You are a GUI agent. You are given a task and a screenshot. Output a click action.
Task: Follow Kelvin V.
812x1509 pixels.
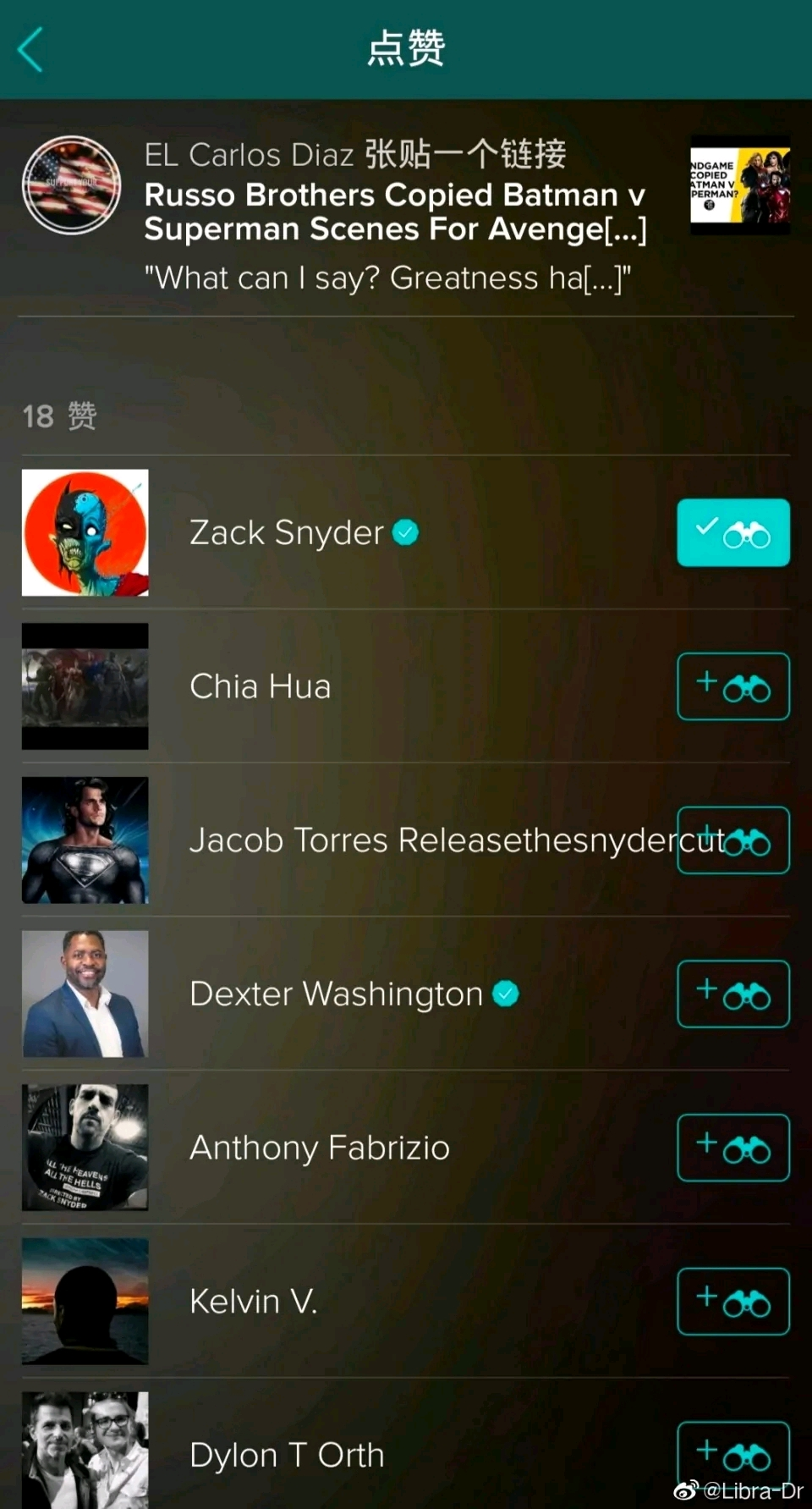(x=732, y=1302)
